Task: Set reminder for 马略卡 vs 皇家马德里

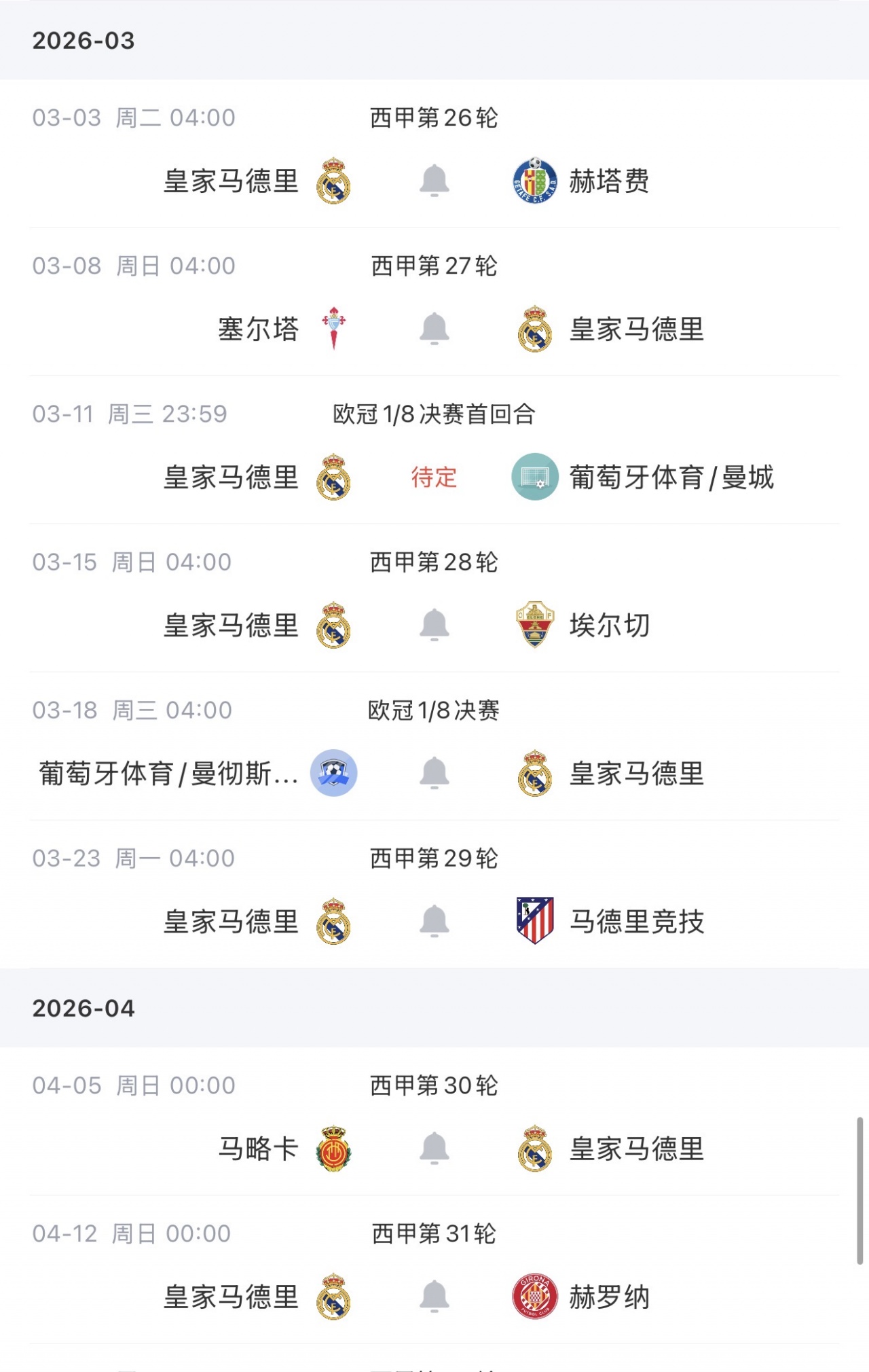Action: click(434, 1149)
